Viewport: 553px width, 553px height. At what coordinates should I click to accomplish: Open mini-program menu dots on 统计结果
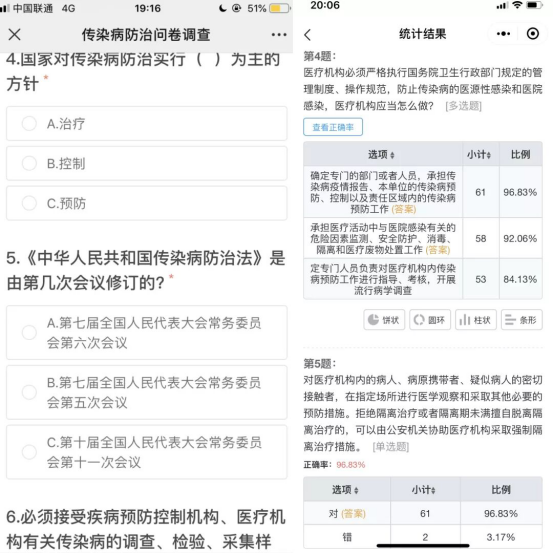click(503, 34)
